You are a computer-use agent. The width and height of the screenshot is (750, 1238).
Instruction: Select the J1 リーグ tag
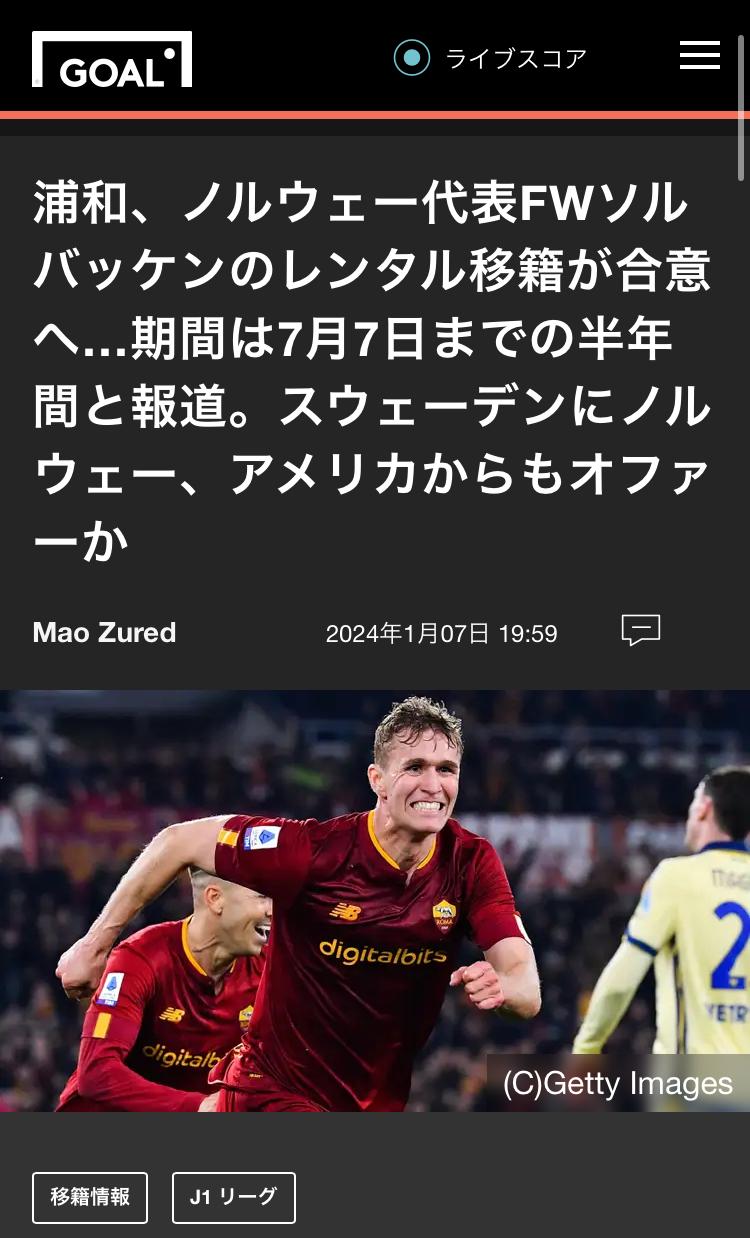pyautogui.click(x=234, y=1197)
